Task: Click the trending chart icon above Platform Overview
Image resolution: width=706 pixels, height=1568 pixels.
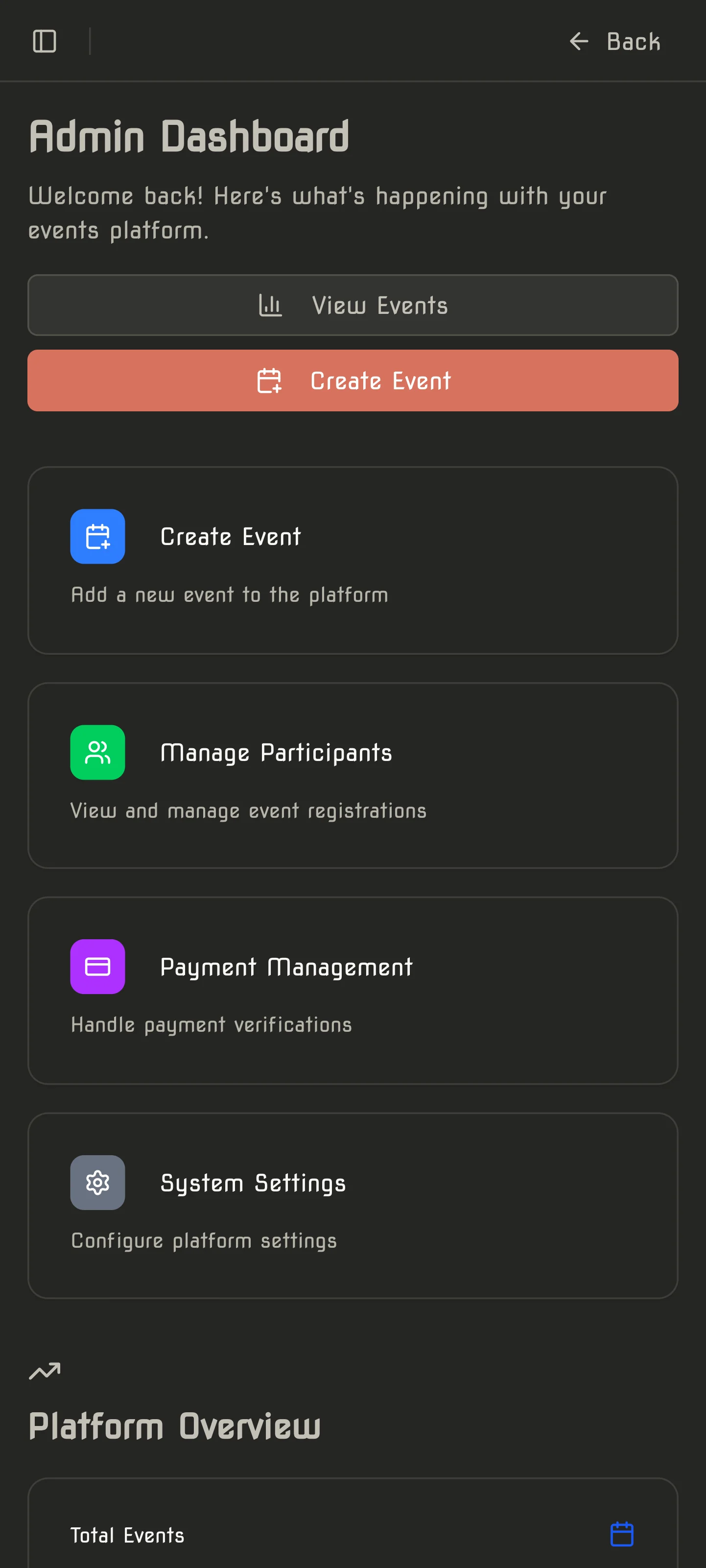Action: (x=45, y=1369)
